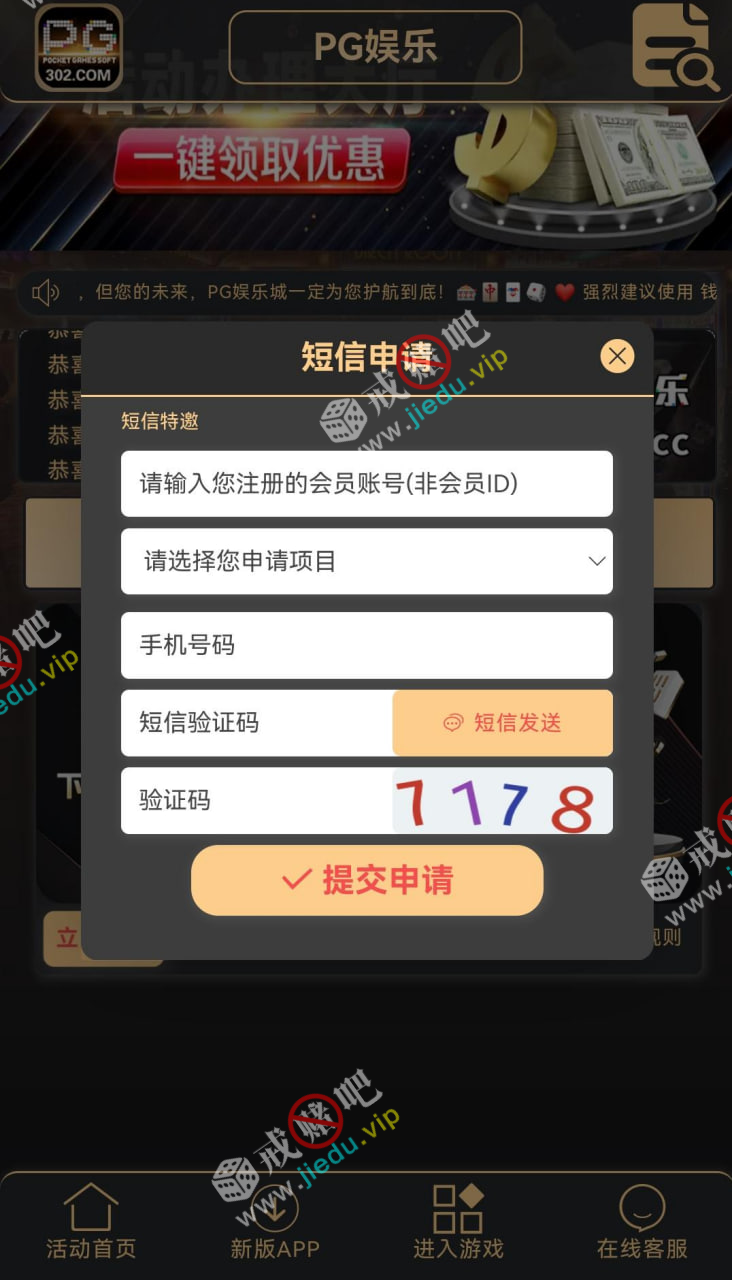The height and width of the screenshot is (1280, 732).
Task: Open the record search icon at top right
Action: click(675, 46)
